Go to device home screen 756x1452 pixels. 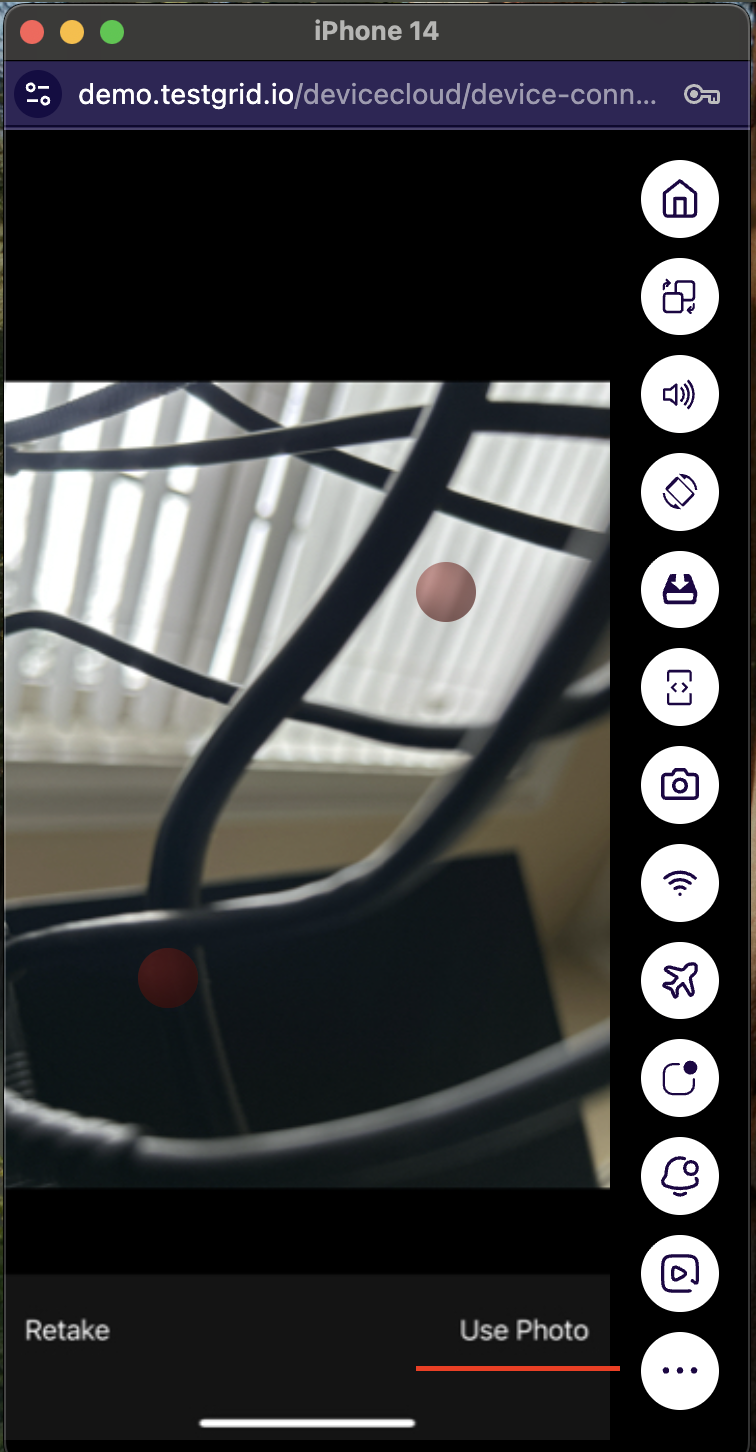[x=679, y=199]
